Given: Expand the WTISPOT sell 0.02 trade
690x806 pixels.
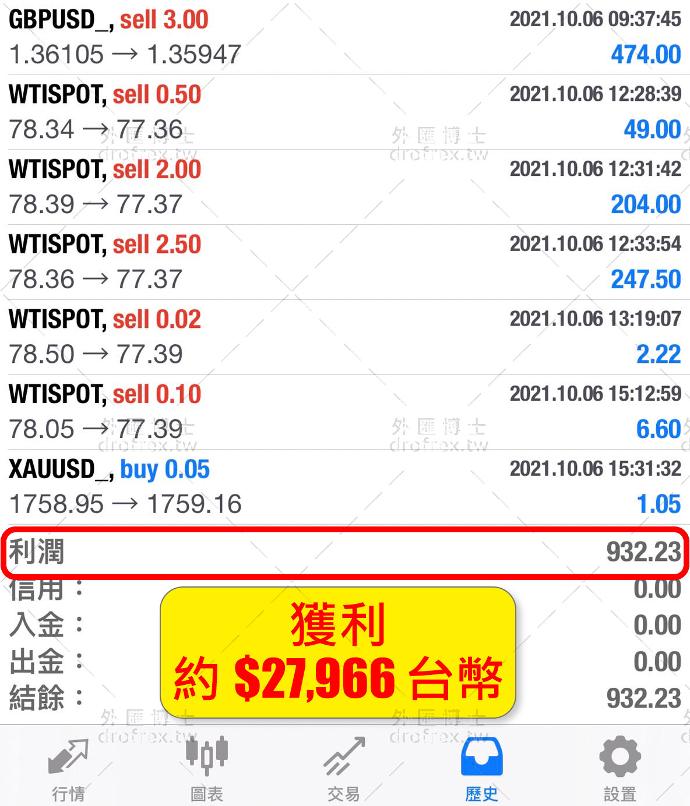Looking at the screenshot, I should tap(345, 337).
